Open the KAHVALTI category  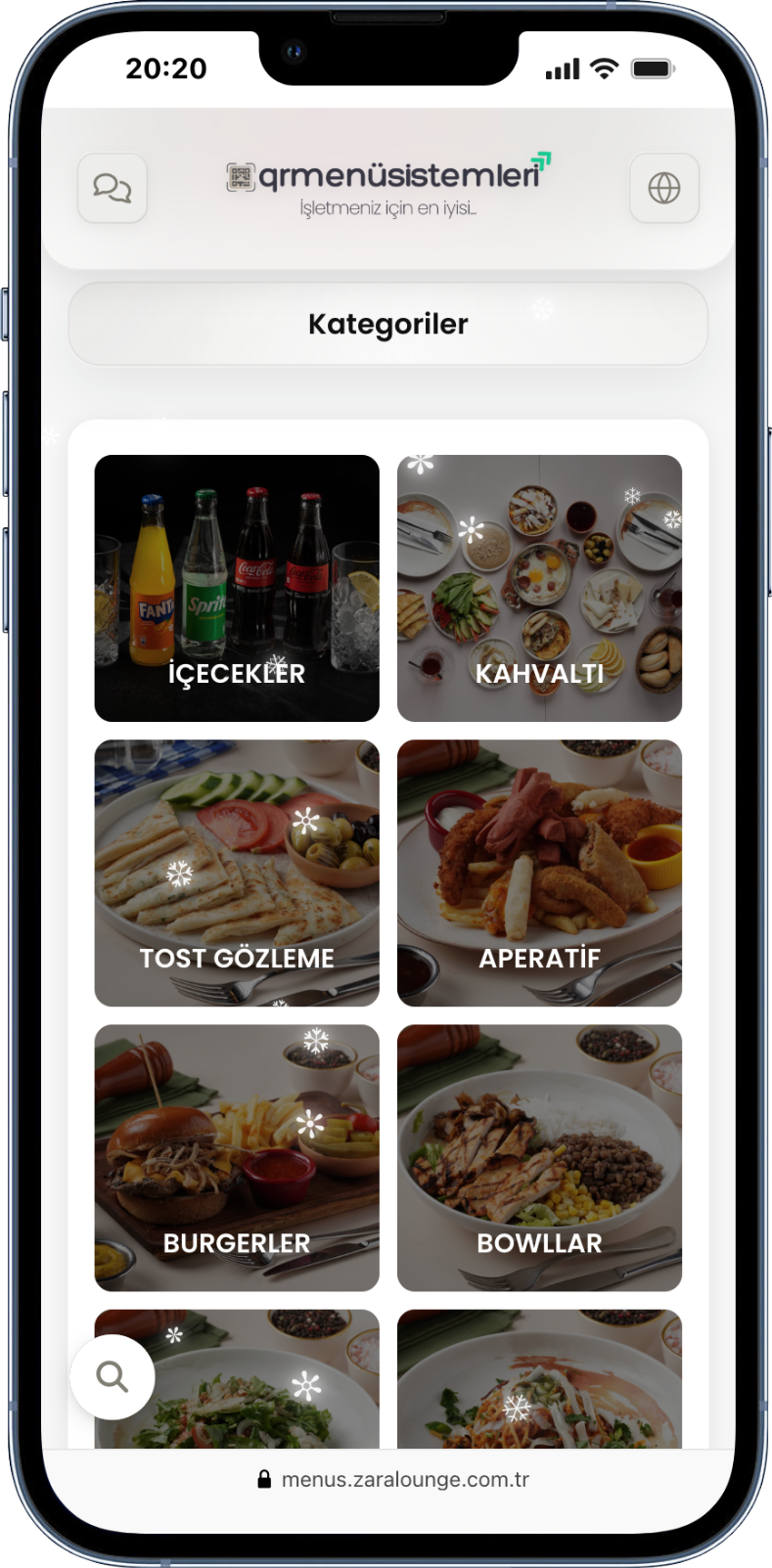pyautogui.click(x=539, y=588)
